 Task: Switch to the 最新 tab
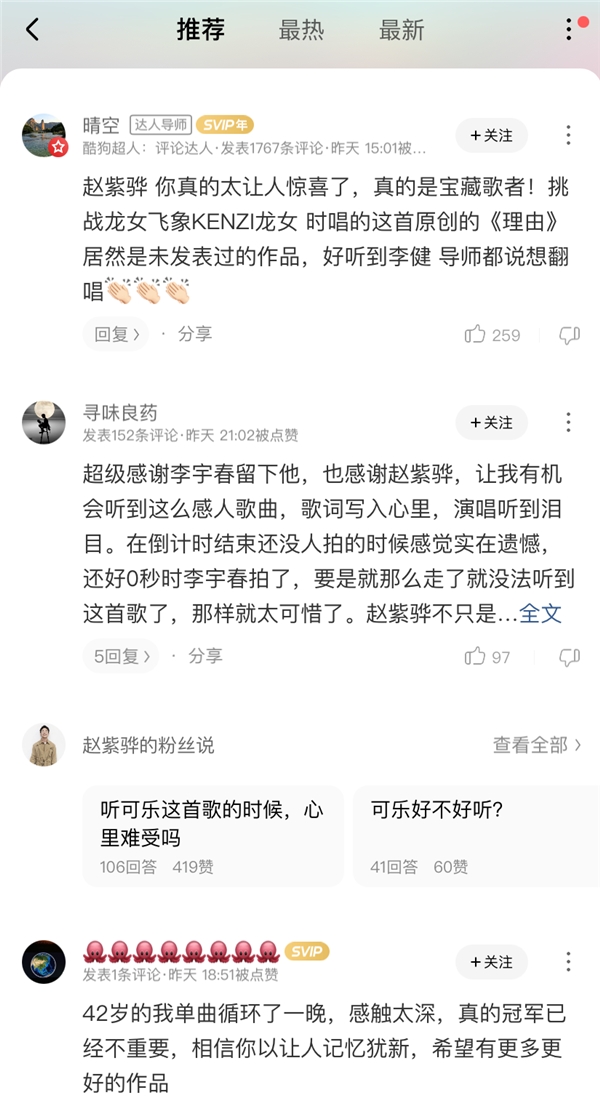tap(402, 30)
